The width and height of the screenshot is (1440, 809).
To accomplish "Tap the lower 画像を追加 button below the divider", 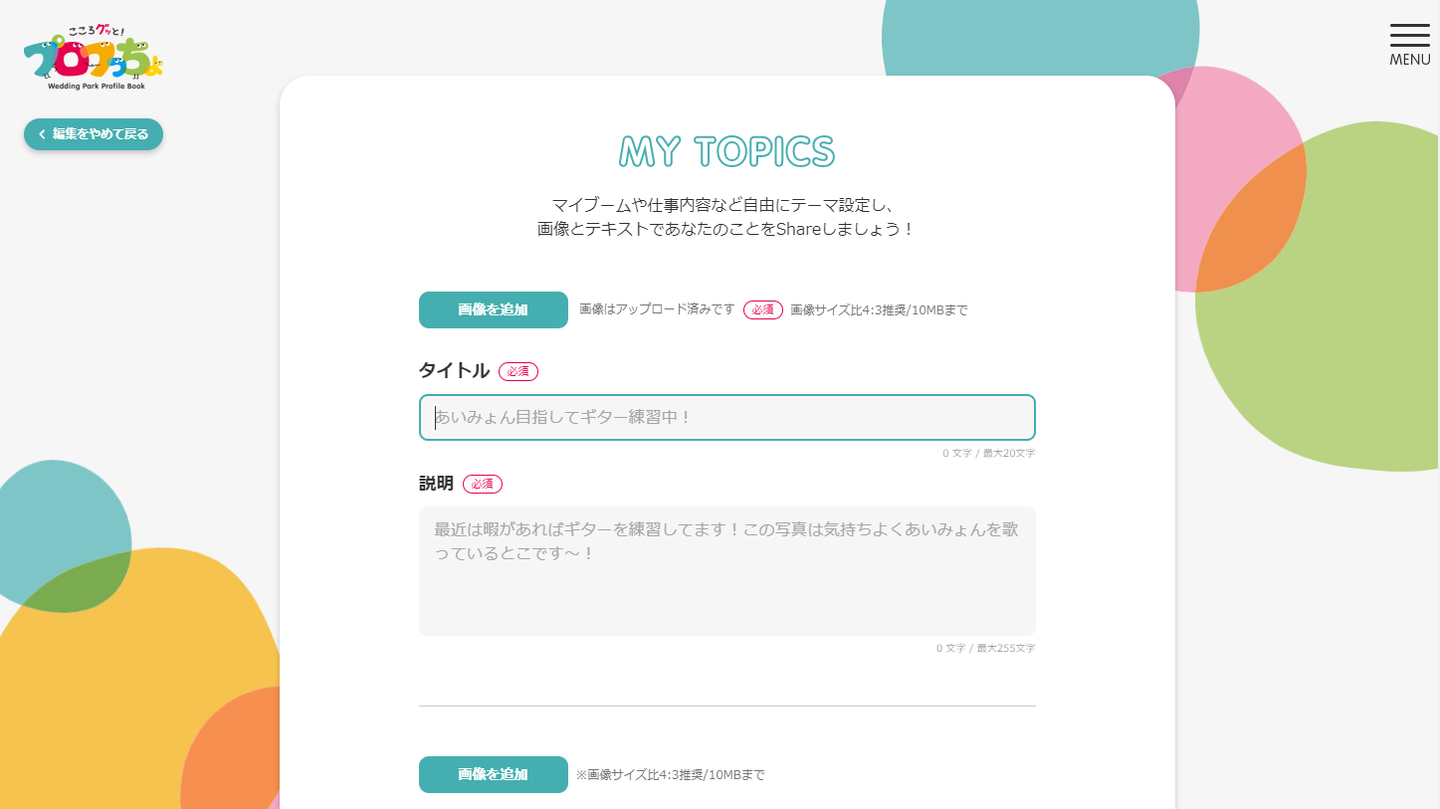I will (x=493, y=775).
